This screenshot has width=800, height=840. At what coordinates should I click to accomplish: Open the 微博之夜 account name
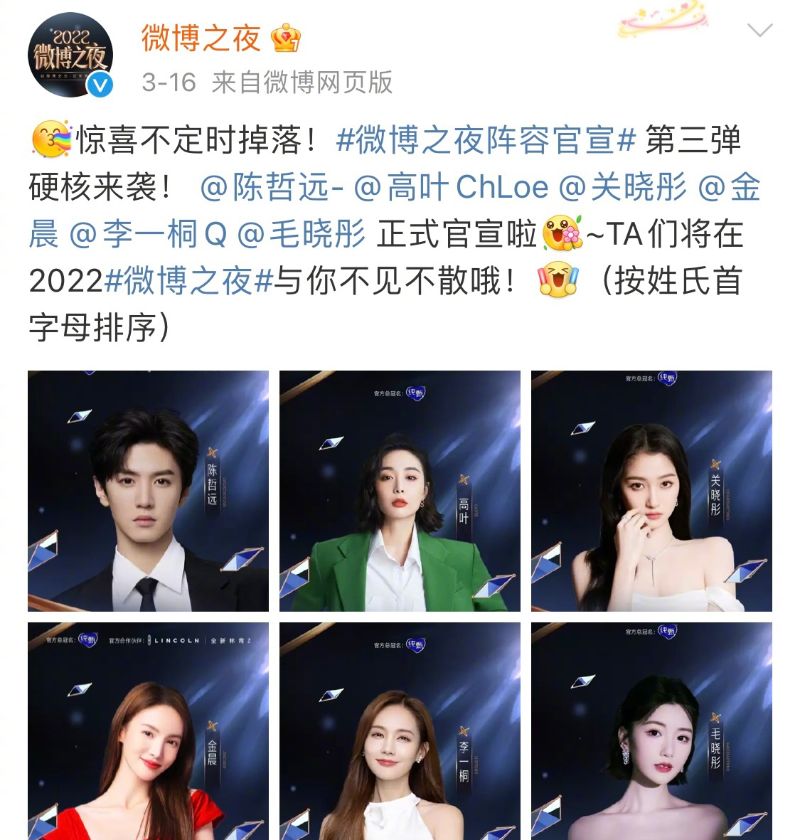tap(200, 38)
